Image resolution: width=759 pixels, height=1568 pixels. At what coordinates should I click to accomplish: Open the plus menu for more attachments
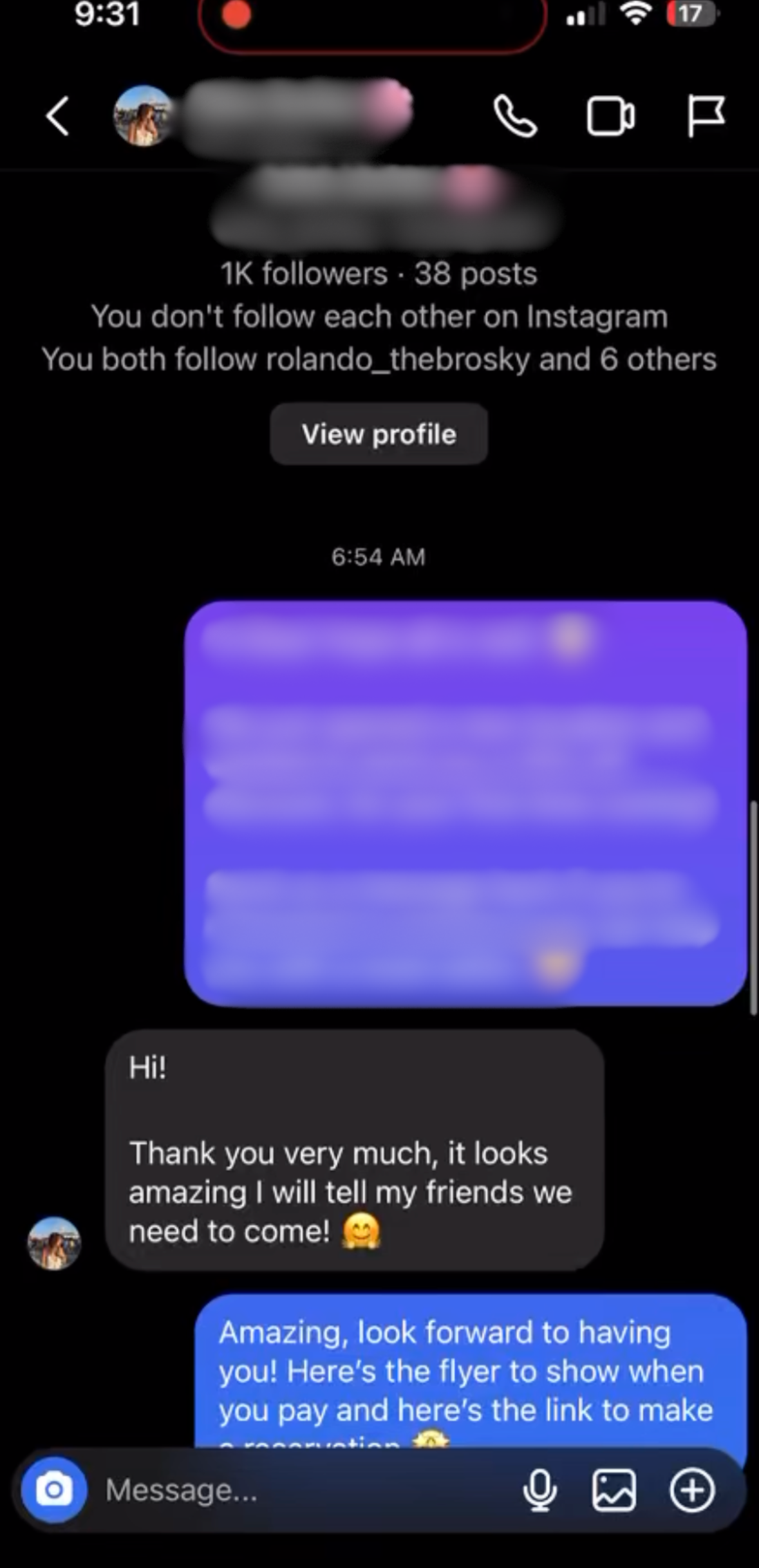pos(692,1489)
